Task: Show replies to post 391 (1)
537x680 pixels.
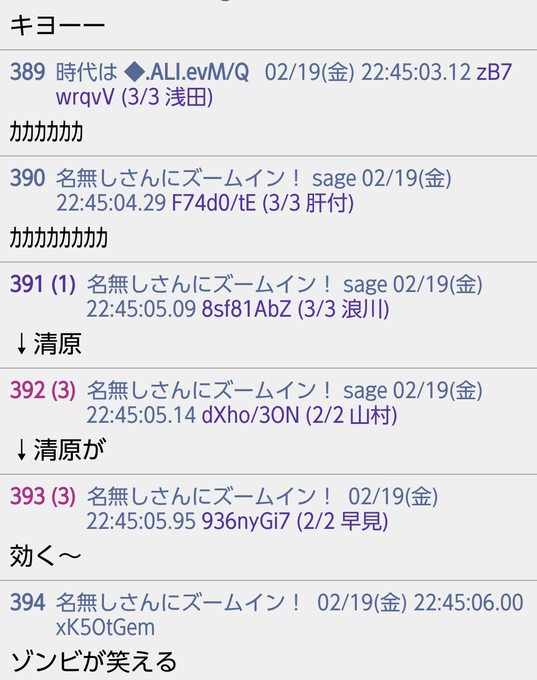Action: (x=43, y=284)
